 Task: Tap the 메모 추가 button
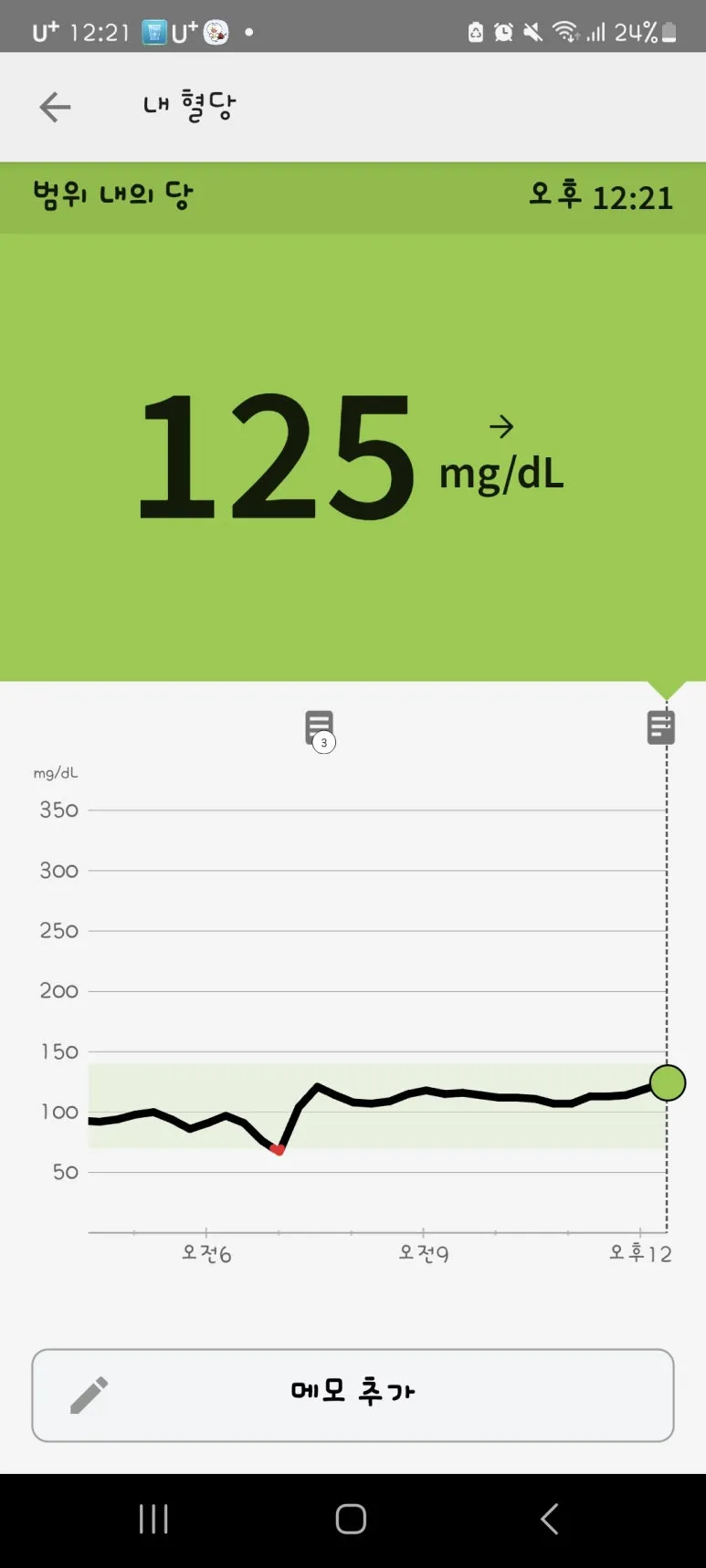click(353, 1395)
